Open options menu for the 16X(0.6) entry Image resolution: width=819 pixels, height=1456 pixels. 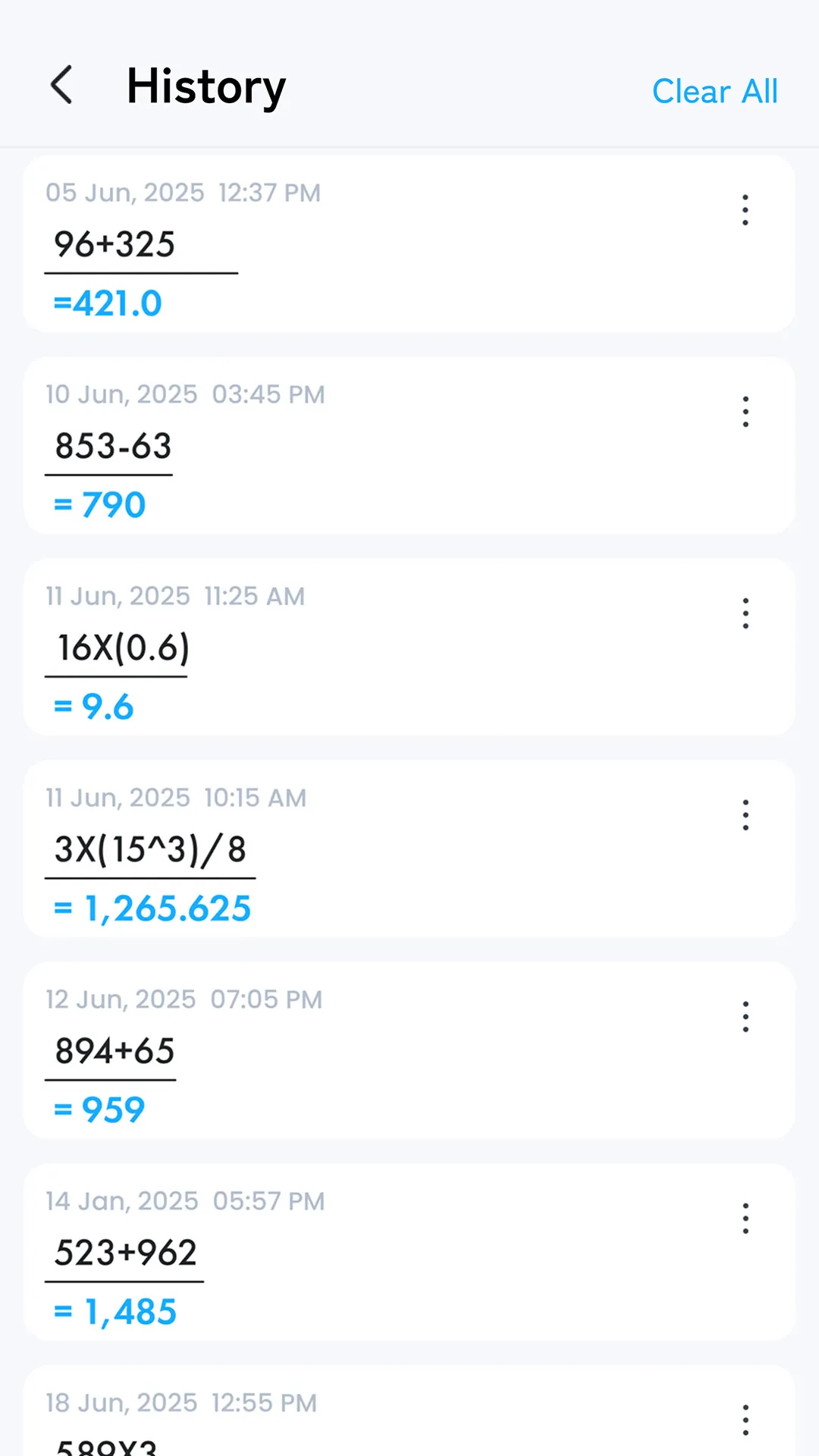pos(745,612)
